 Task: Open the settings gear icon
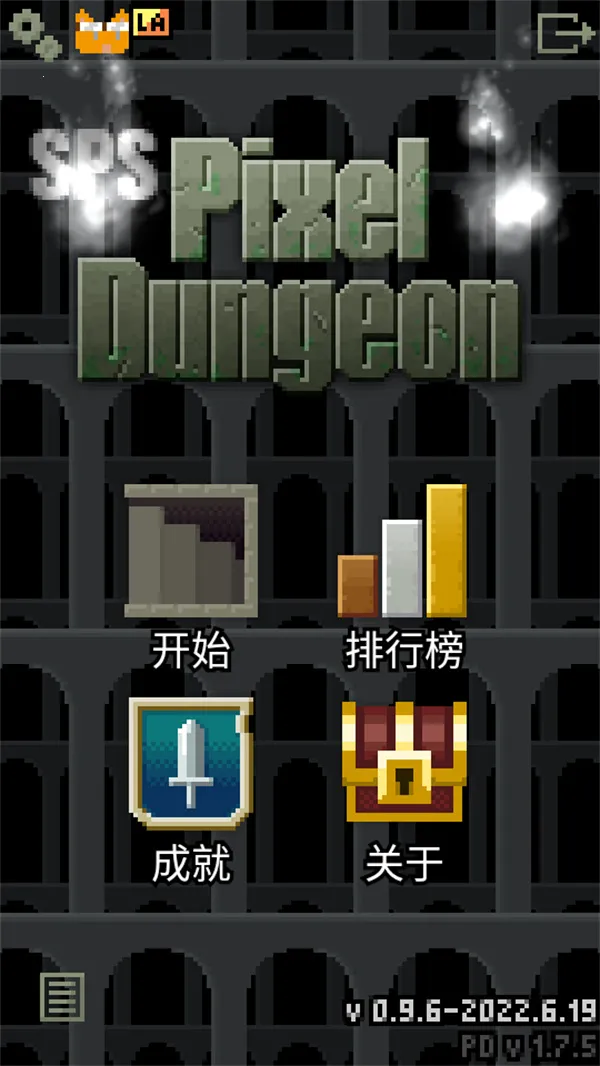(32, 35)
